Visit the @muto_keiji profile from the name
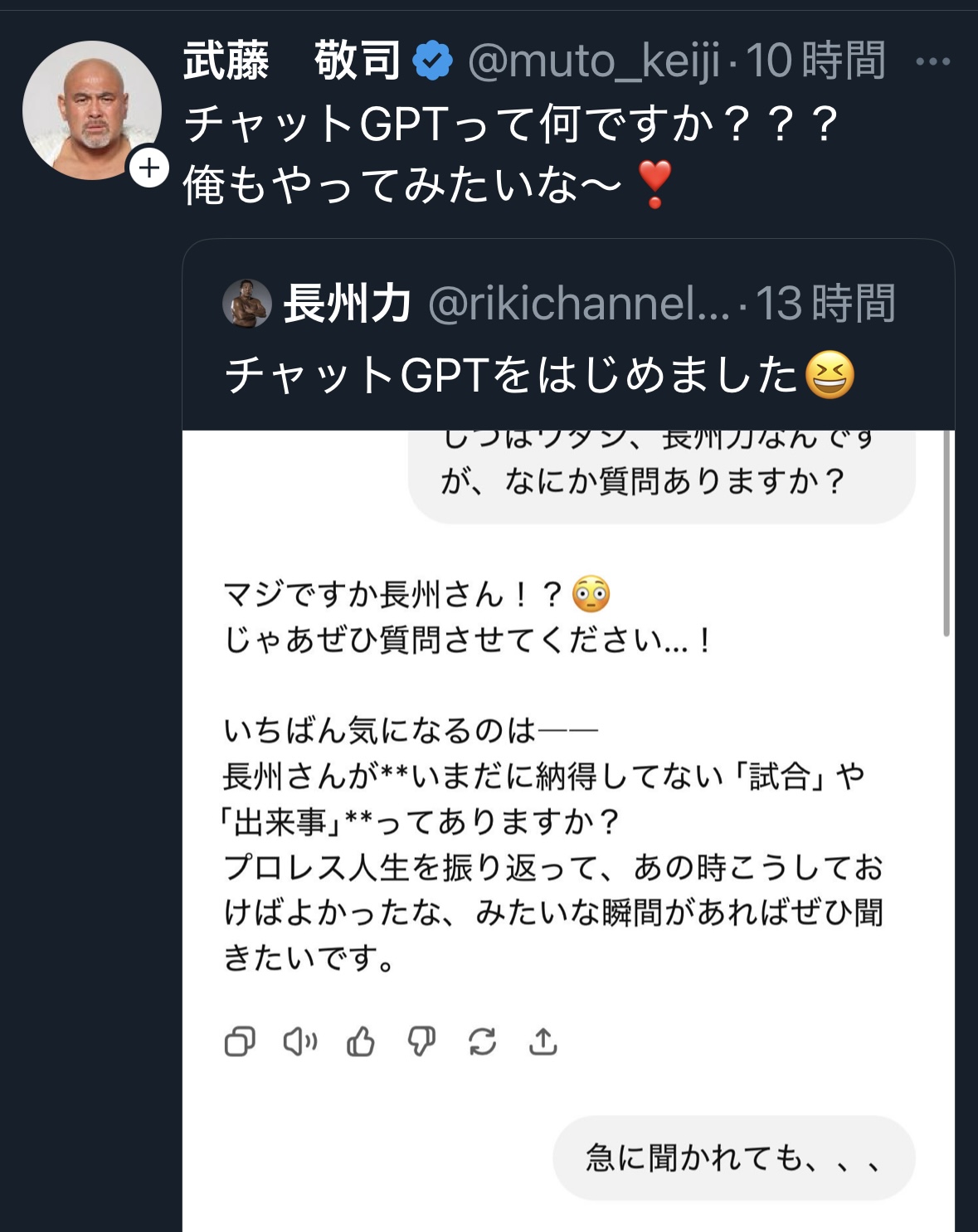 (292, 61)
